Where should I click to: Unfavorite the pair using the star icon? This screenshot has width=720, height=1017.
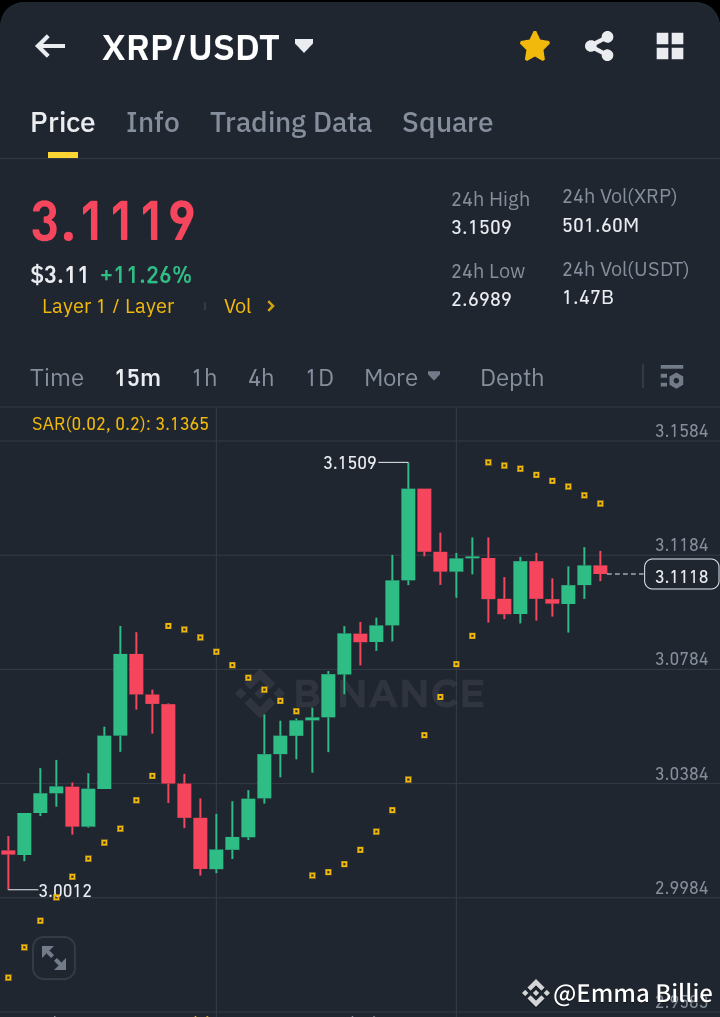coord(534,46)
